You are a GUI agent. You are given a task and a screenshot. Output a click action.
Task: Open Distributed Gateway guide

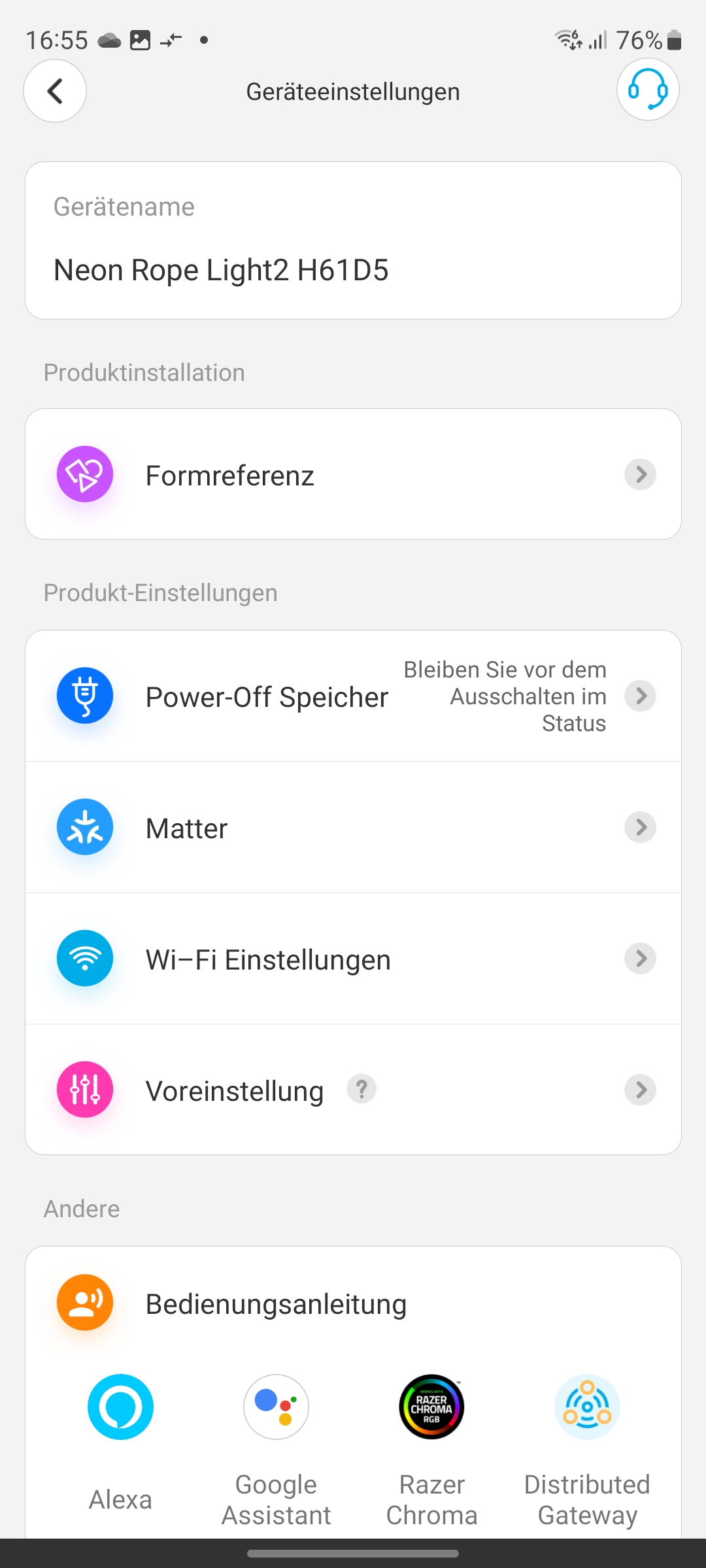point(587,1437)
